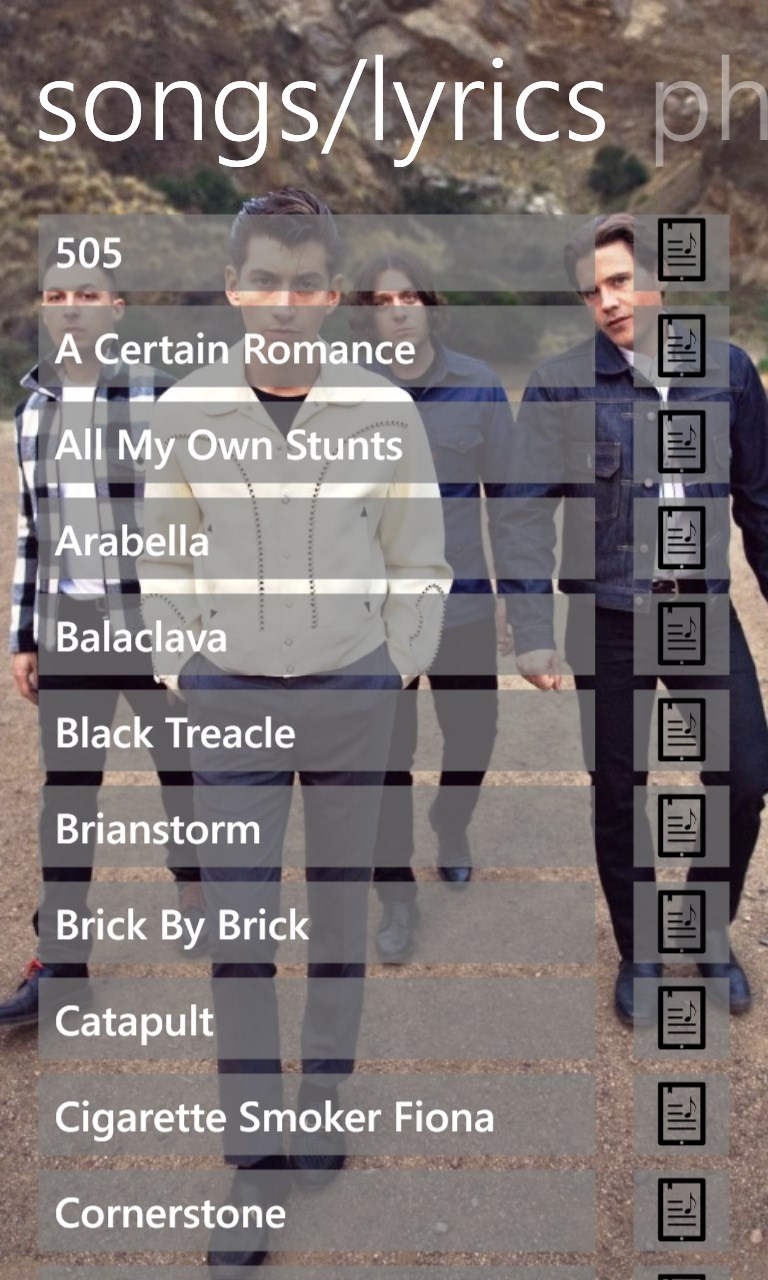Tap lyrics icon next to Arabella
Image resolution: width=768 pixels, height=1280 pixels.
pos(681,541)
